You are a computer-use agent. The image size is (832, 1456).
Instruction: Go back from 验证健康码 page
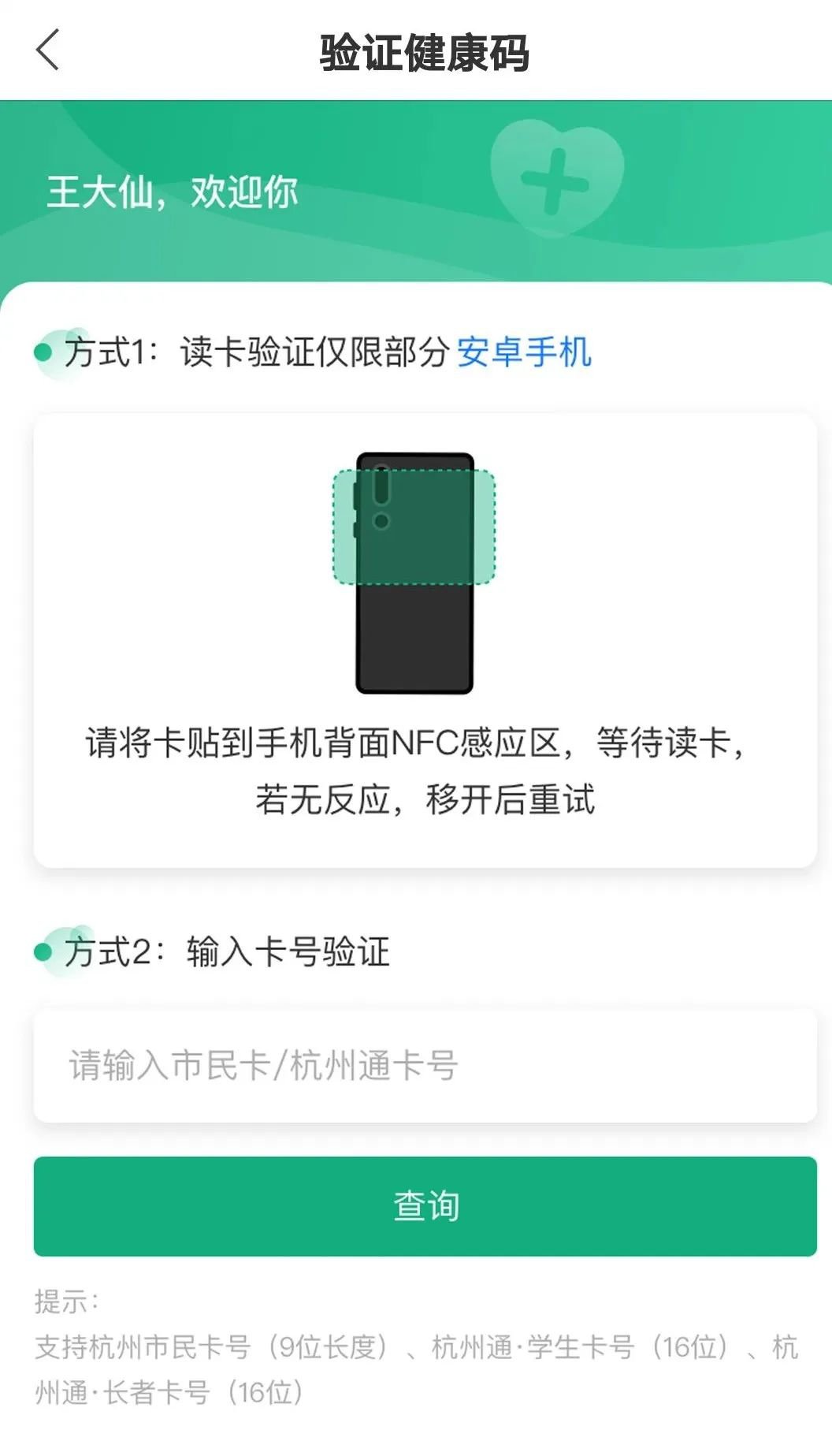48,50
